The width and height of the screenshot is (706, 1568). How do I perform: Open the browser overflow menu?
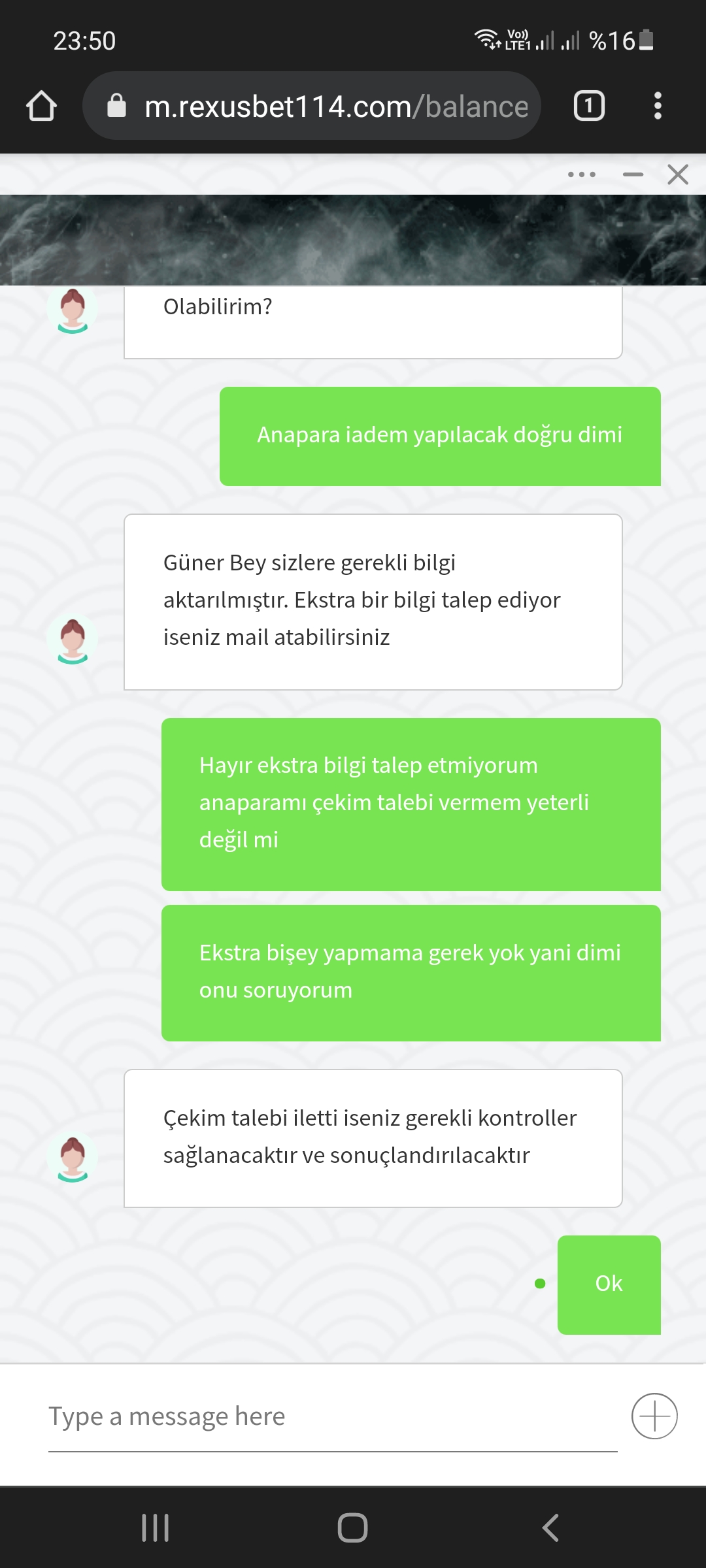[658, 106]
